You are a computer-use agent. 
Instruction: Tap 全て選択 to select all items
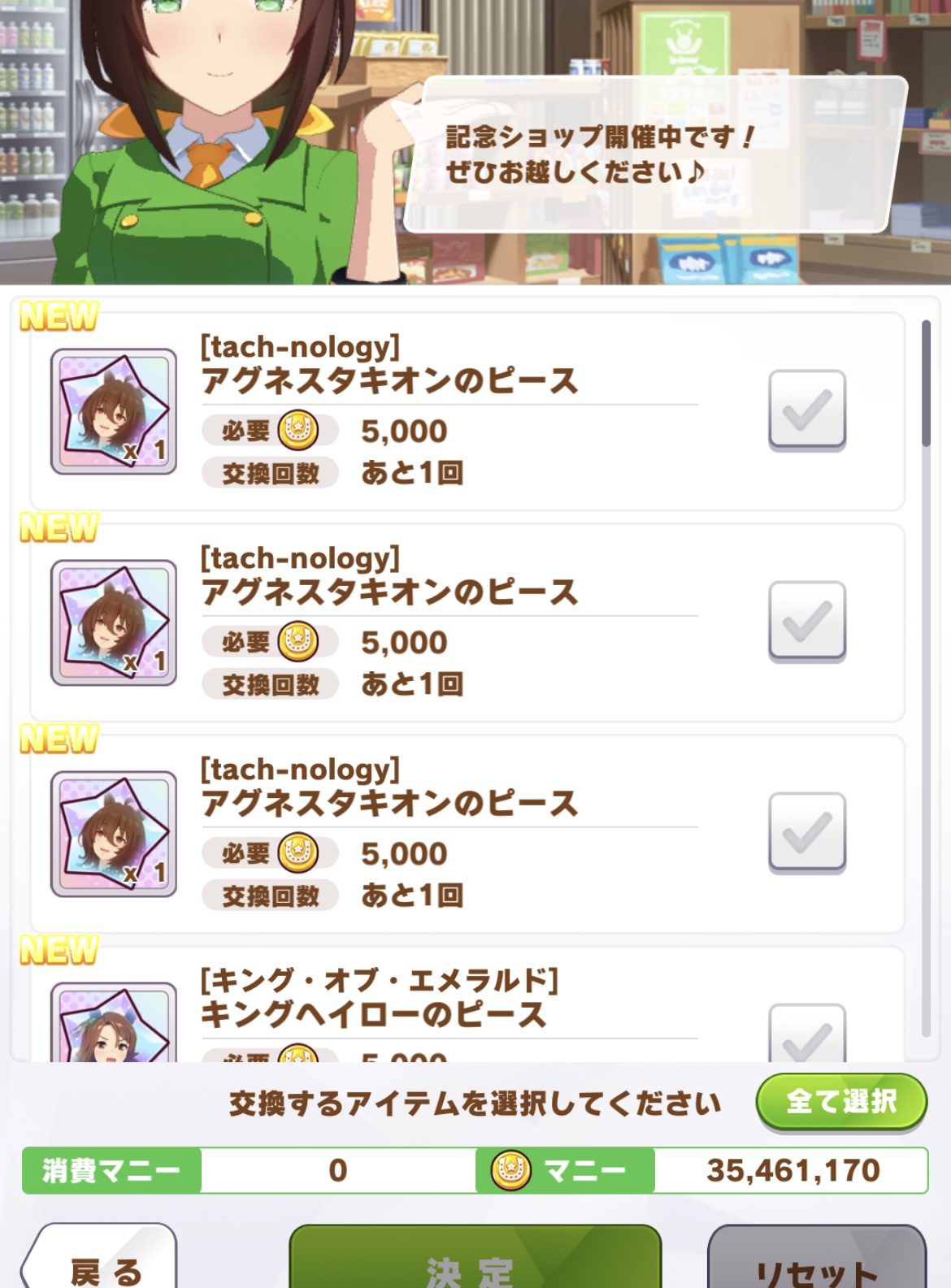pos(841,1102)
